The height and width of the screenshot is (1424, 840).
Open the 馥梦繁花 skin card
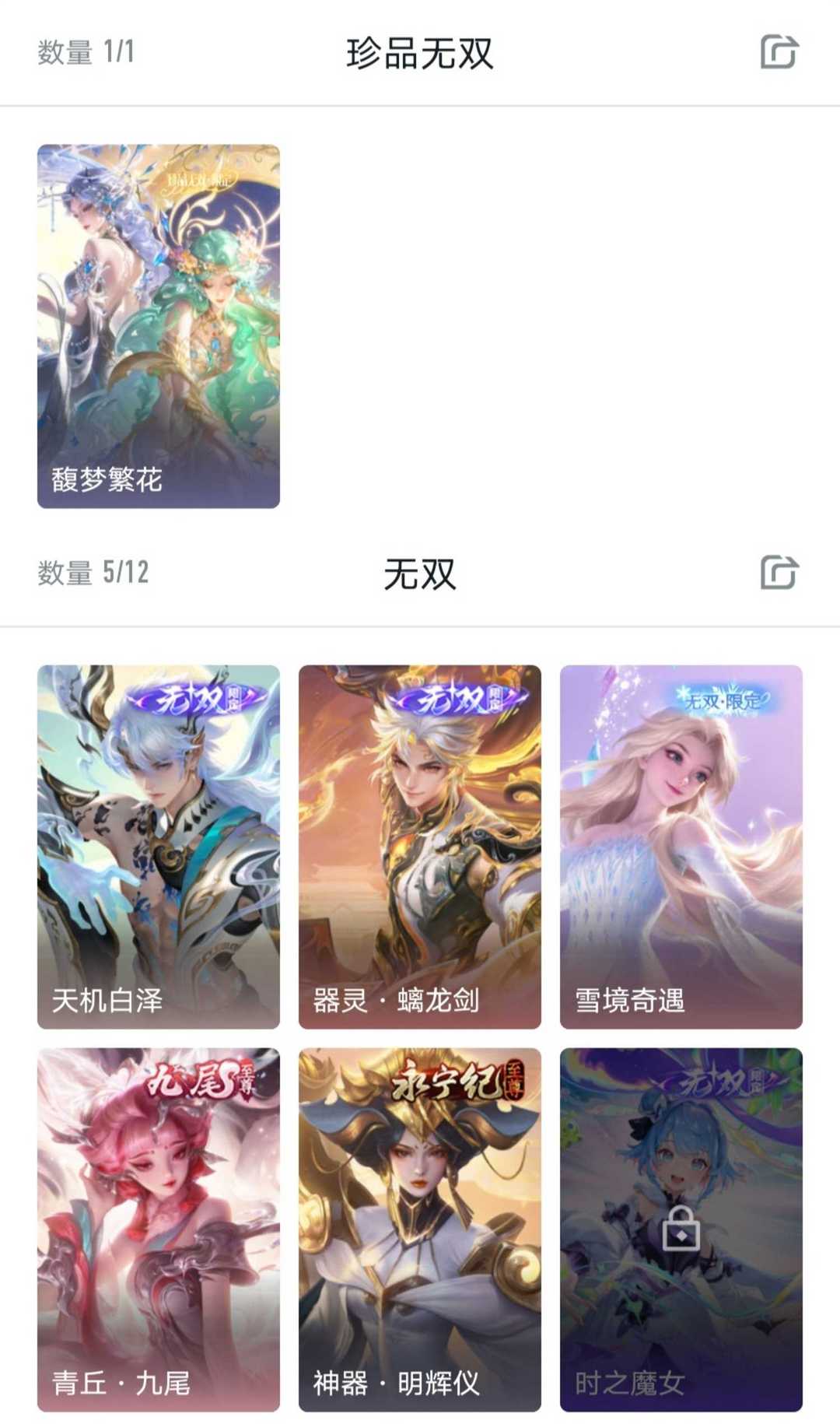point(159,326)
